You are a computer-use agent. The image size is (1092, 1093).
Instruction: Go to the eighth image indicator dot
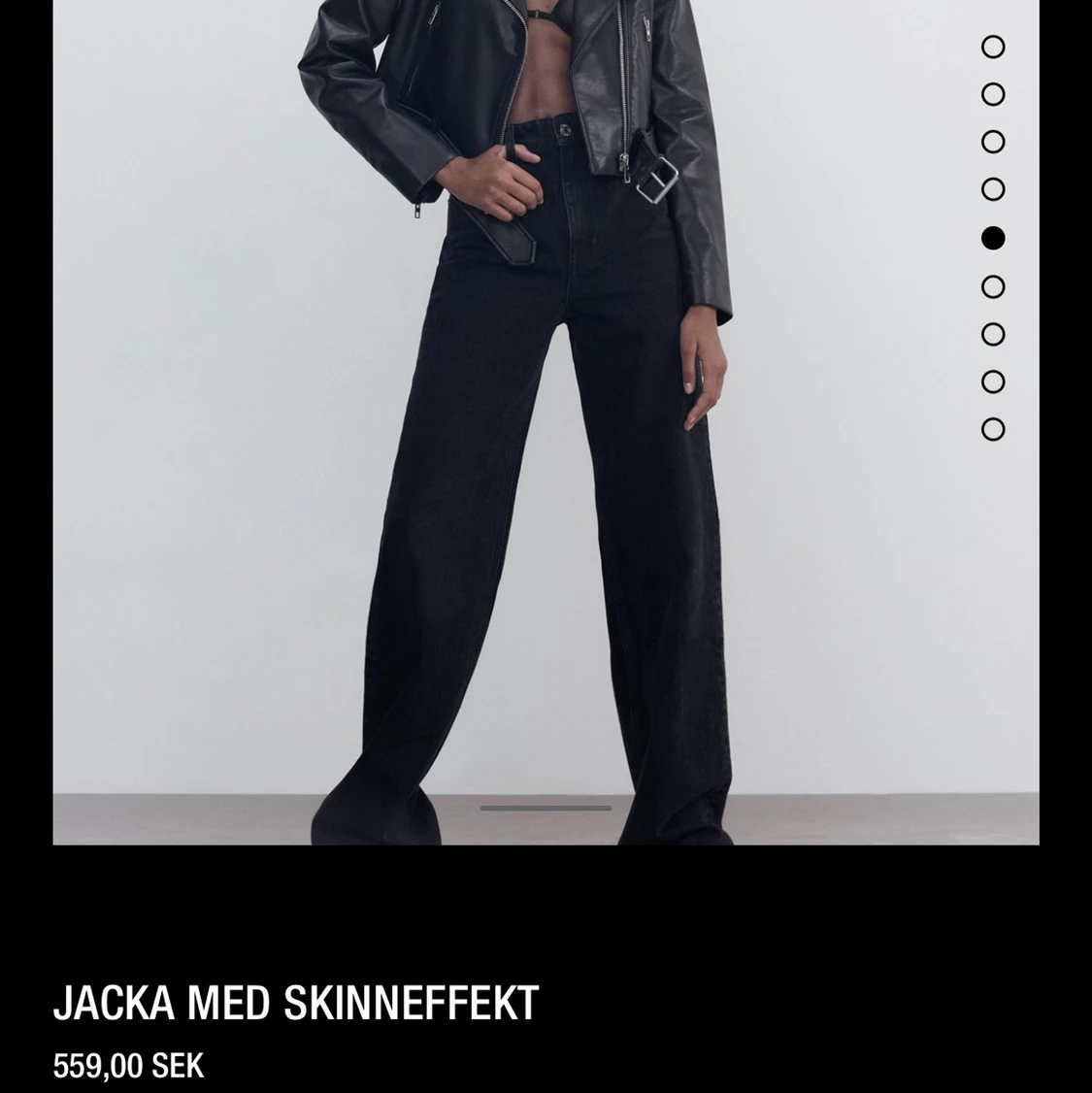(993, 381)
